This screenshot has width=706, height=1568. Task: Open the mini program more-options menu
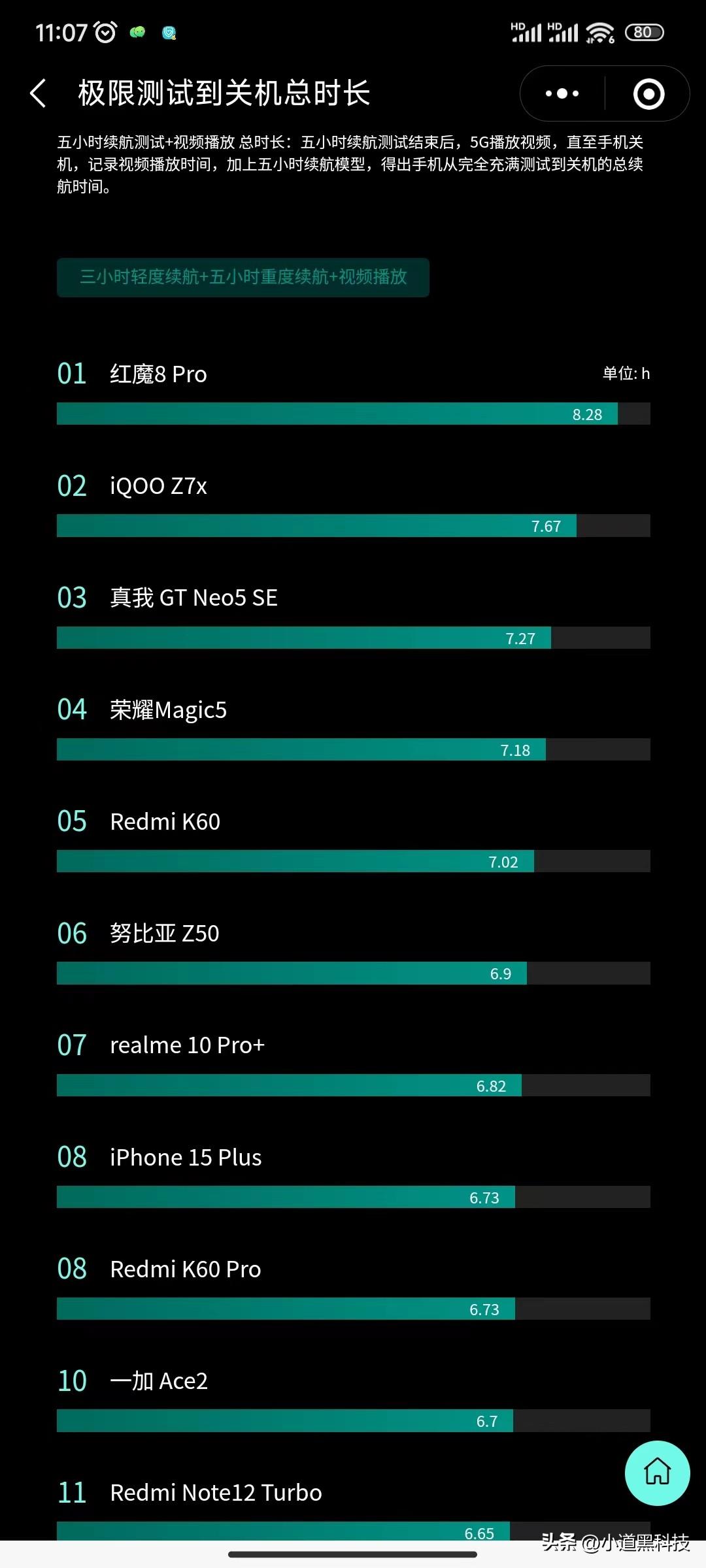click(562, 93)
